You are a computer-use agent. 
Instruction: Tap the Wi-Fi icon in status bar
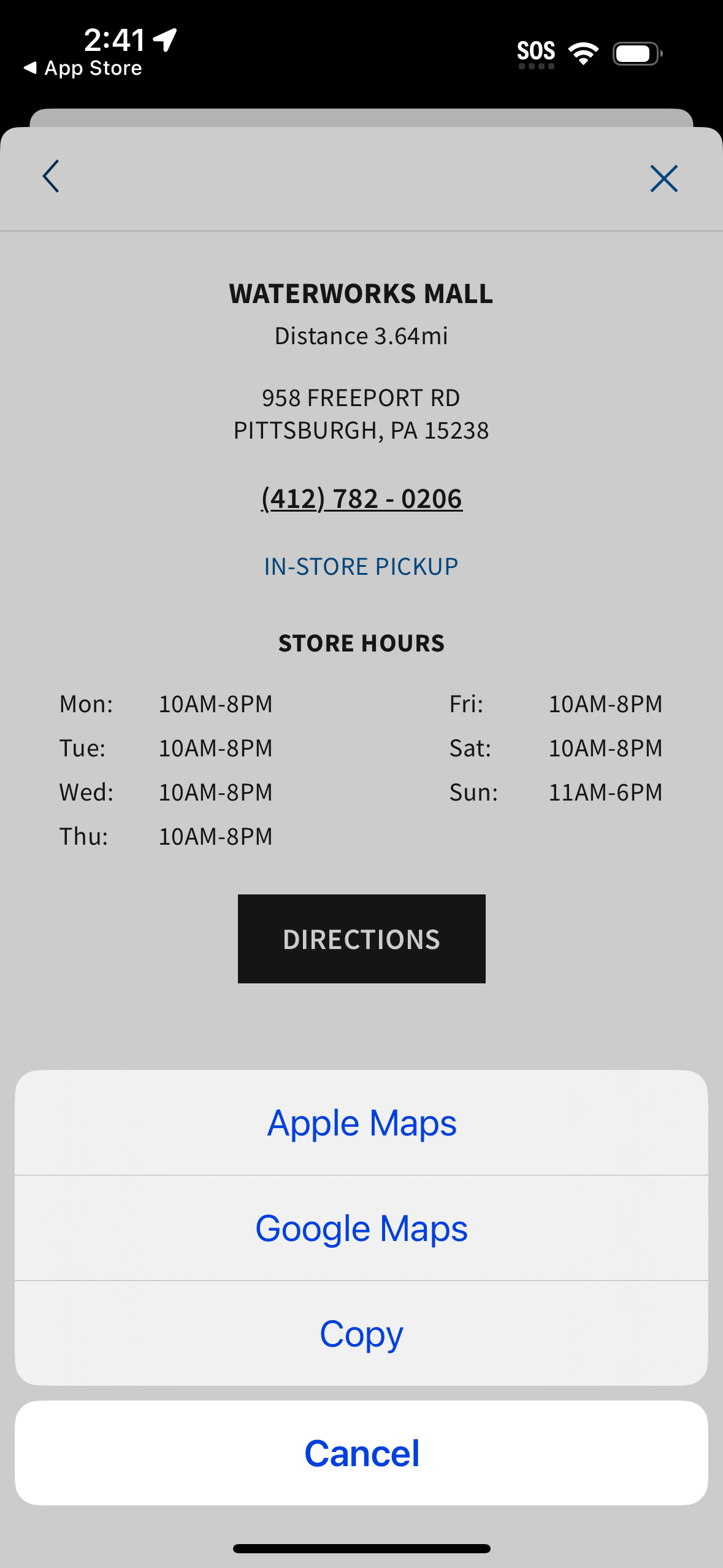click(583, 53)
